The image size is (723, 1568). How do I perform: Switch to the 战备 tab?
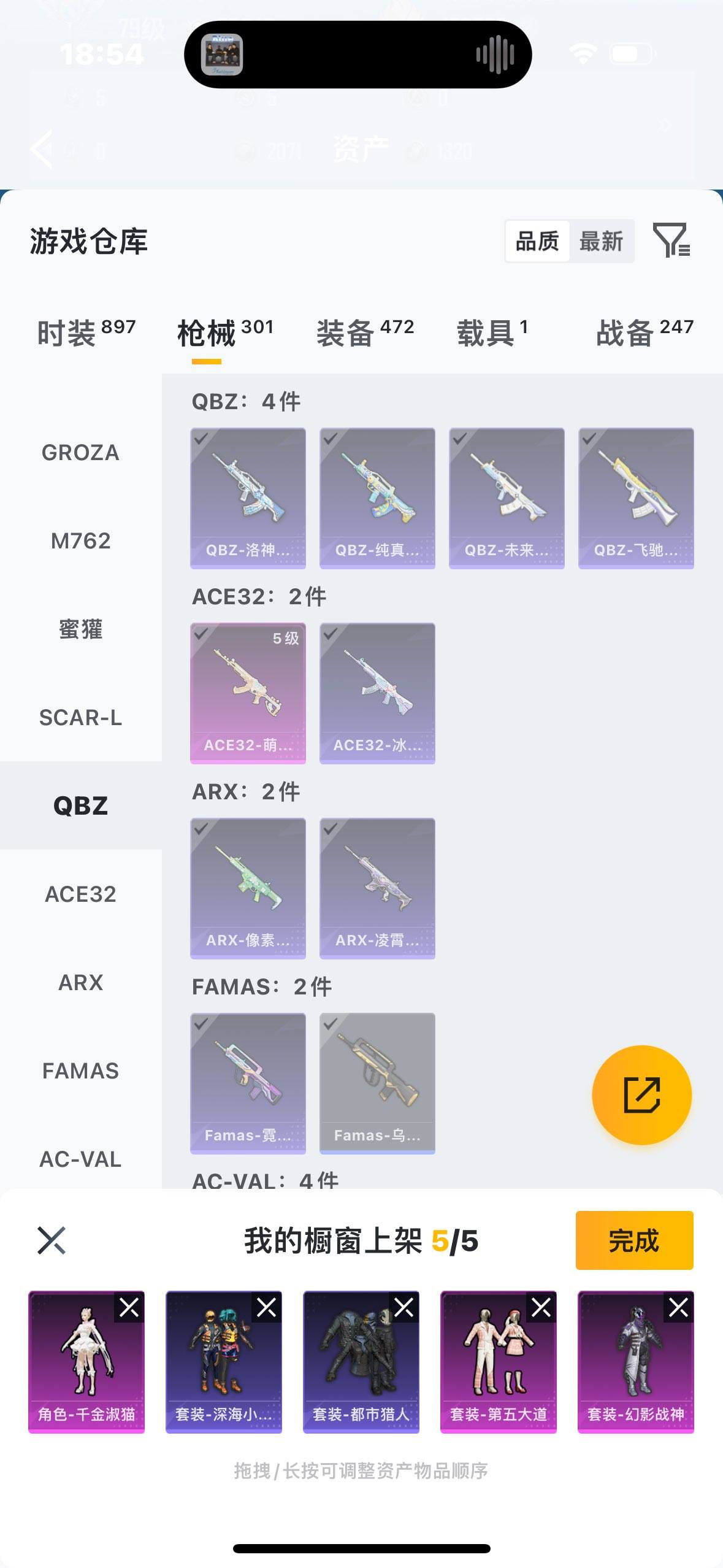(x=644, y=332)
